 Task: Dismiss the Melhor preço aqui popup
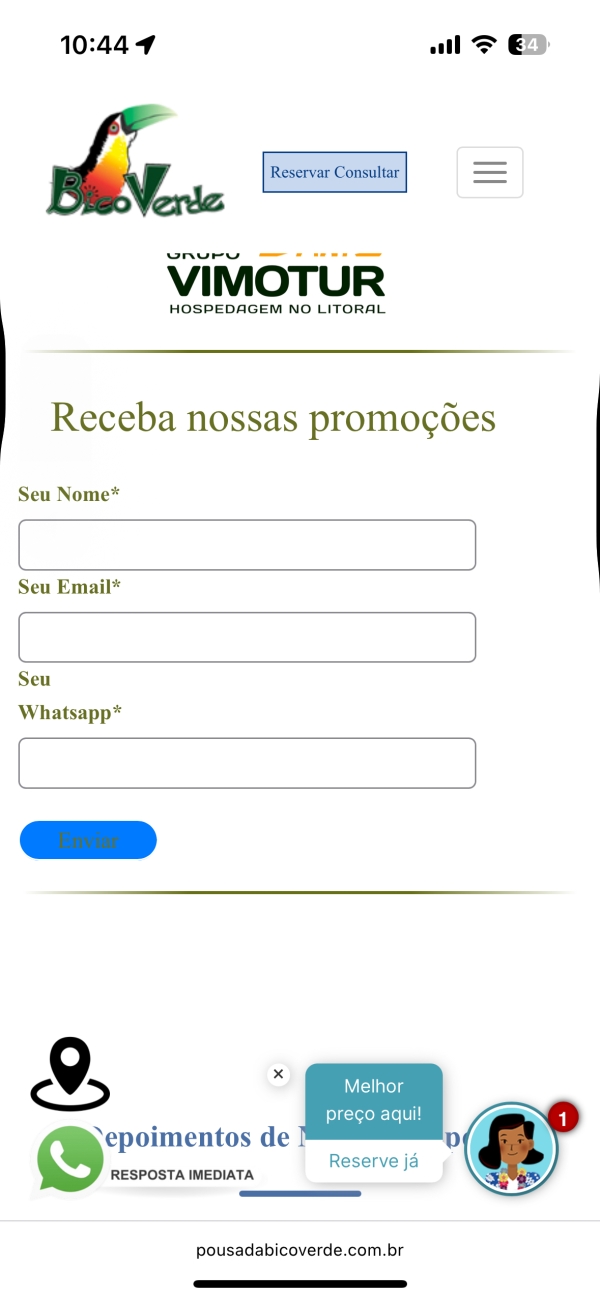tap(278, 1074)
